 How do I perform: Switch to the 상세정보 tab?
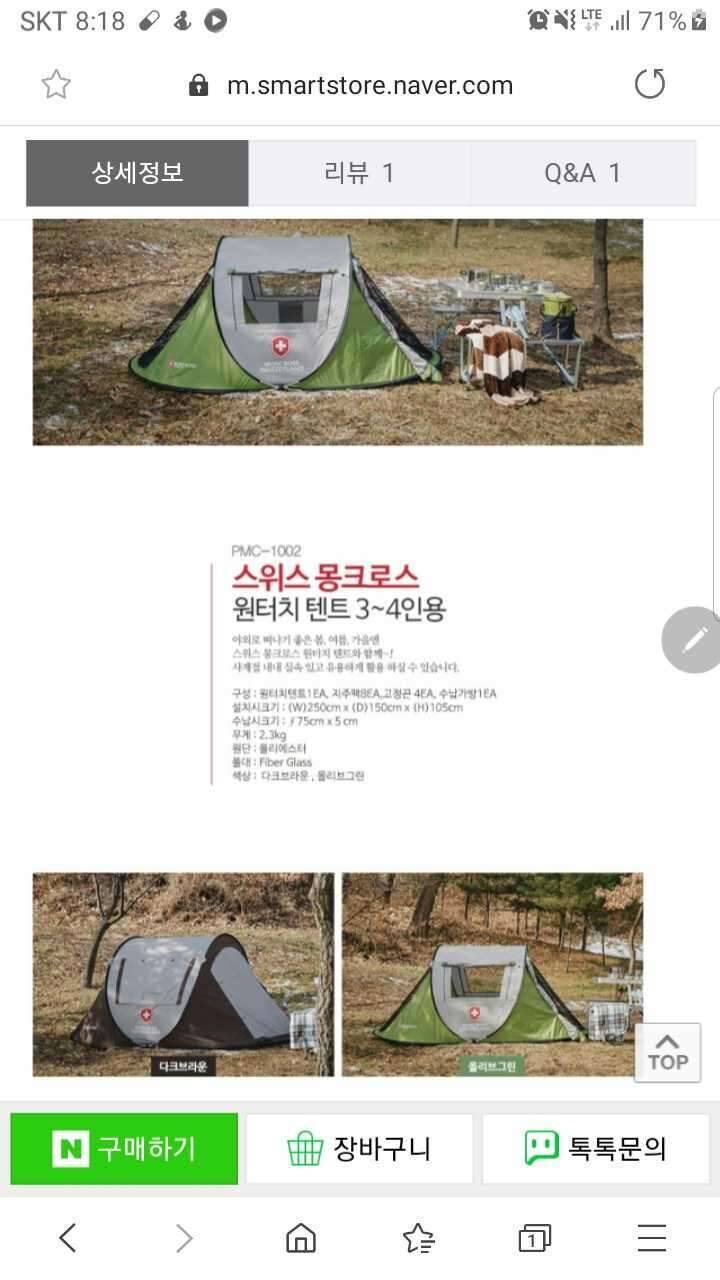coord(137,173)
